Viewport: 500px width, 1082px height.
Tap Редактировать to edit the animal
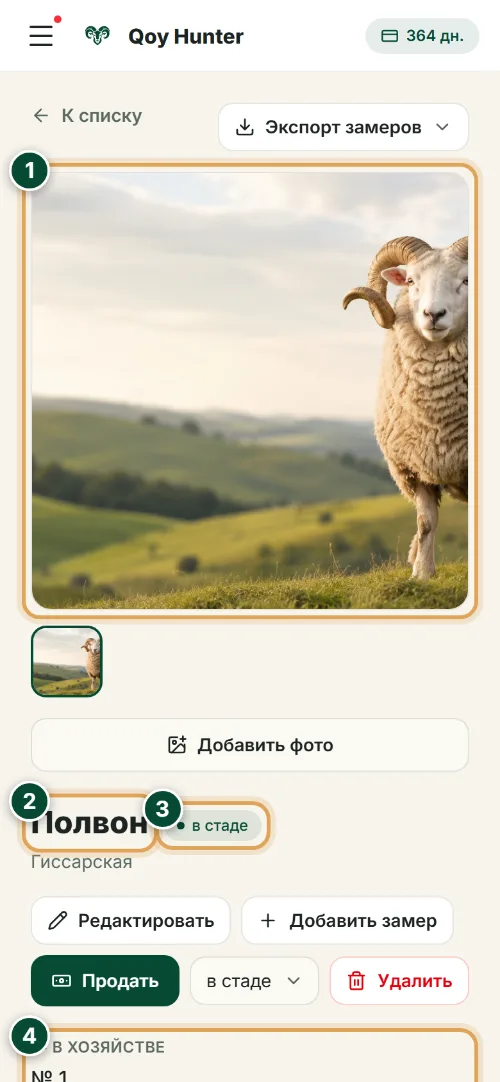(x=130, y=921)
